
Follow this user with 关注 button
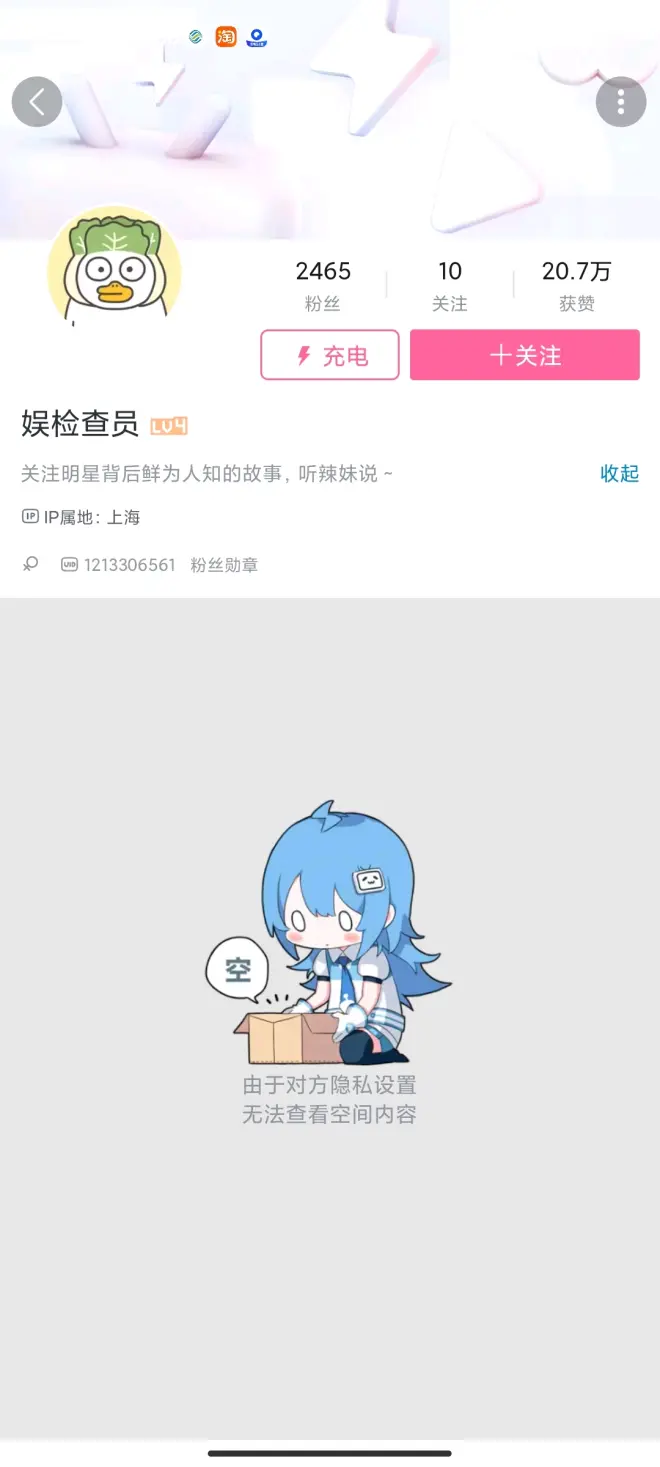pos(525,355)
